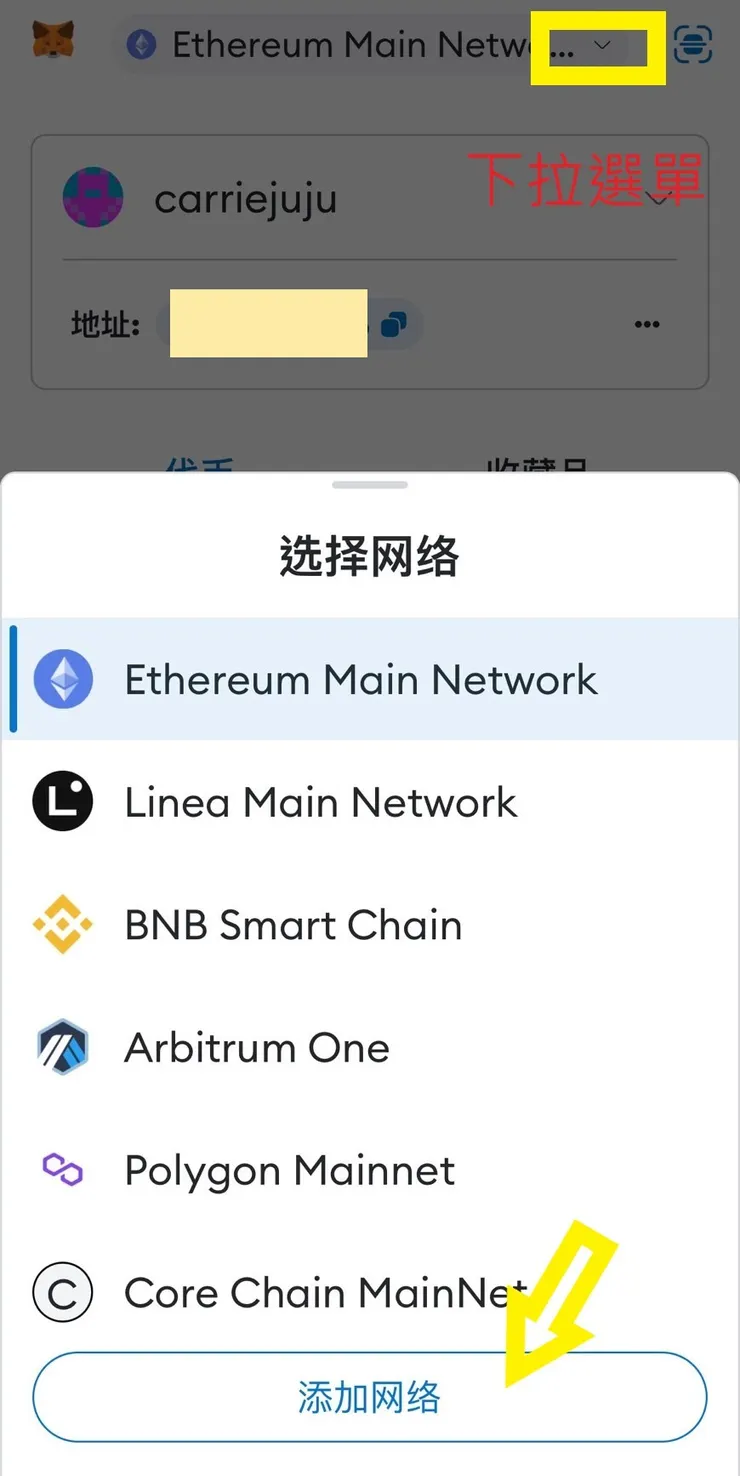
Task: Tap the sheet drag handle bar
Action: pyautogui.click(x=370, y=484)
